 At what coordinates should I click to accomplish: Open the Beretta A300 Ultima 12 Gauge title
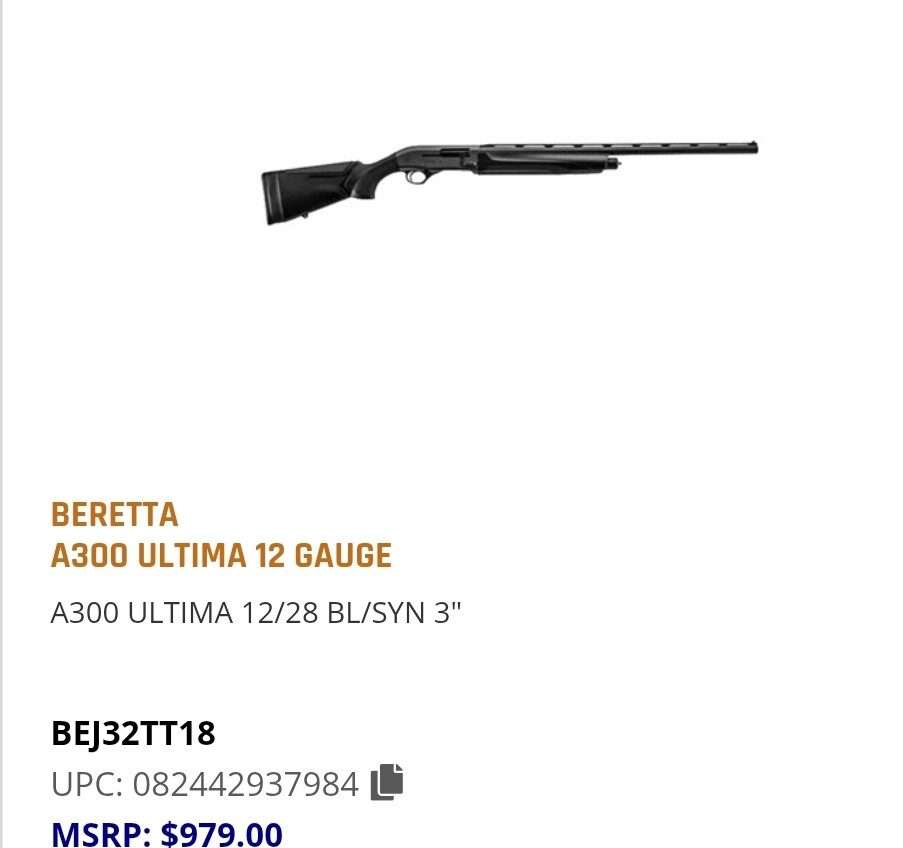pos(221,535)
